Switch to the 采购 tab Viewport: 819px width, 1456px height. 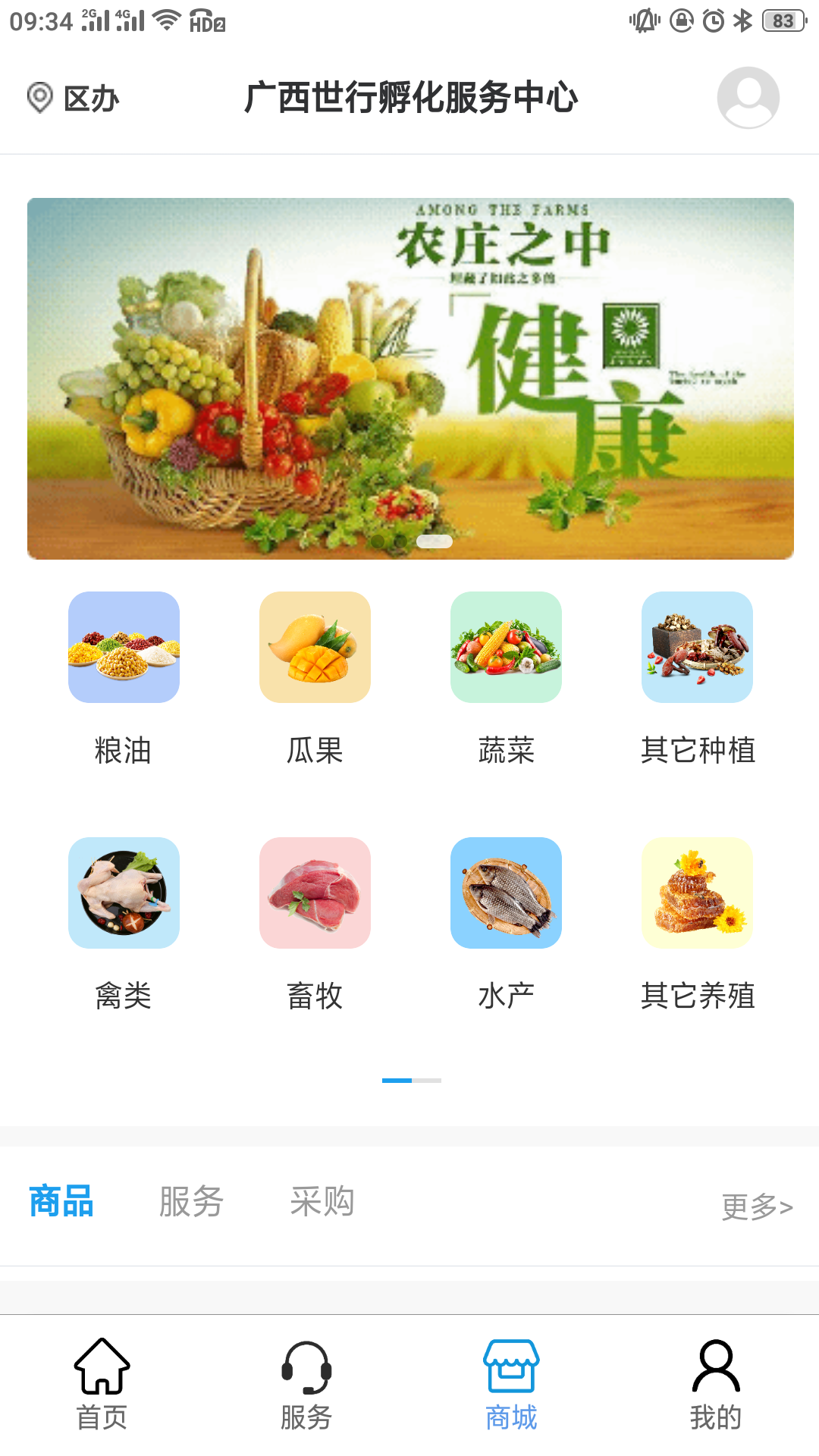pyautogui.click(x=322, y=1202)
